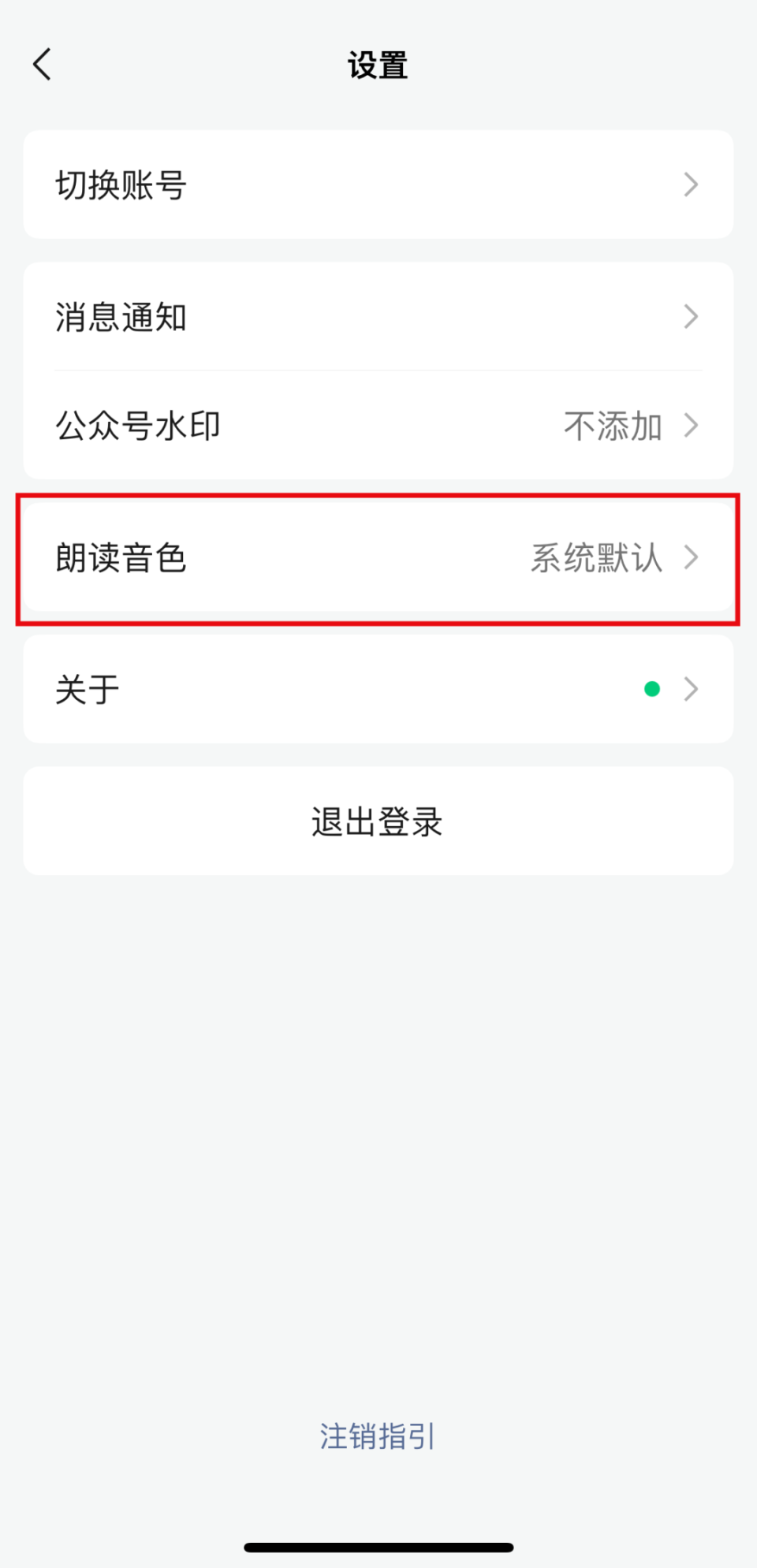Open the 设置 title header

pos(378,65)
